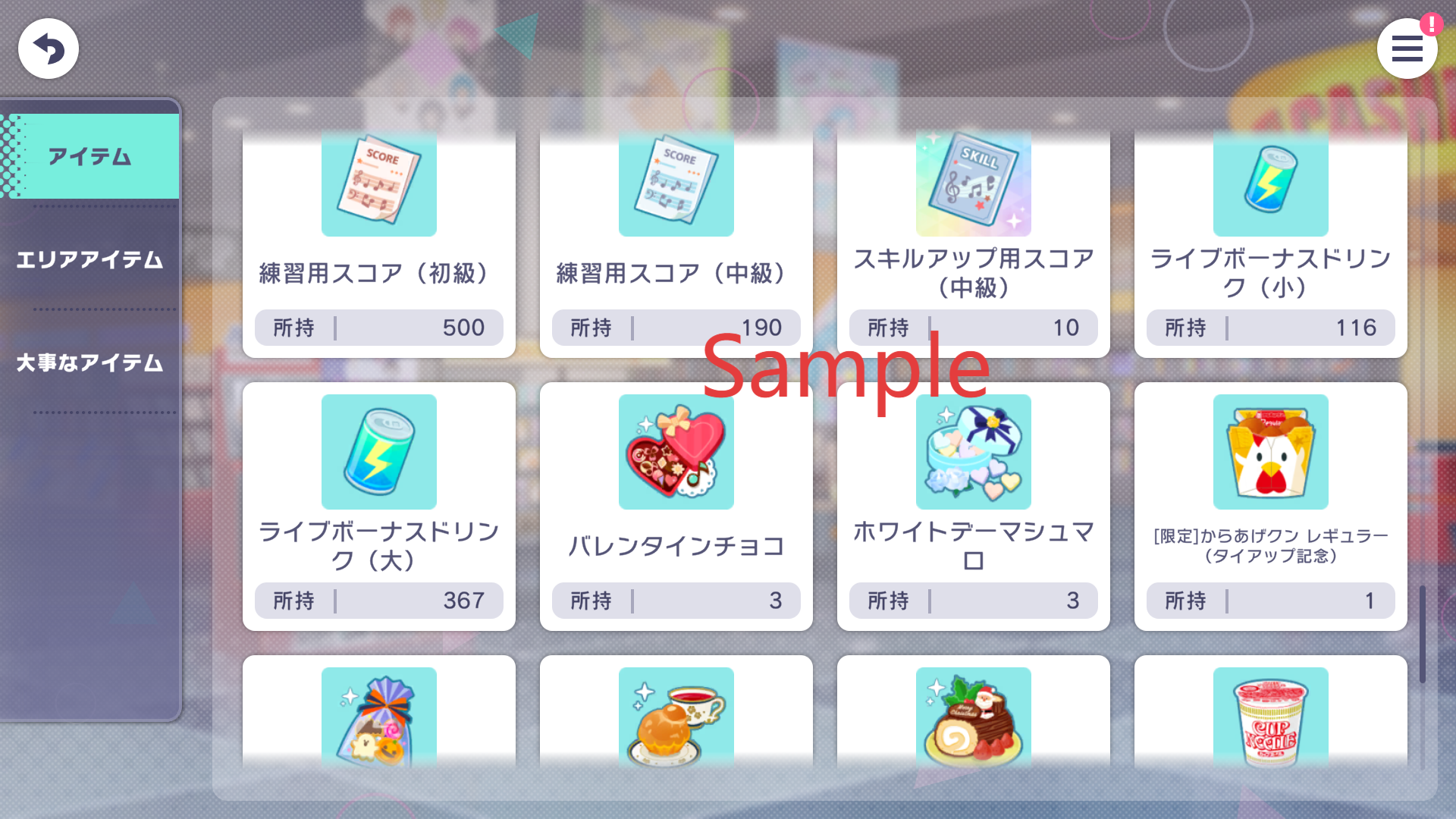Image resolution: width=1456 pixels, height=819 pixels.
Task: Open the Halloween candy bag item
Action: [x=379, y=717]
